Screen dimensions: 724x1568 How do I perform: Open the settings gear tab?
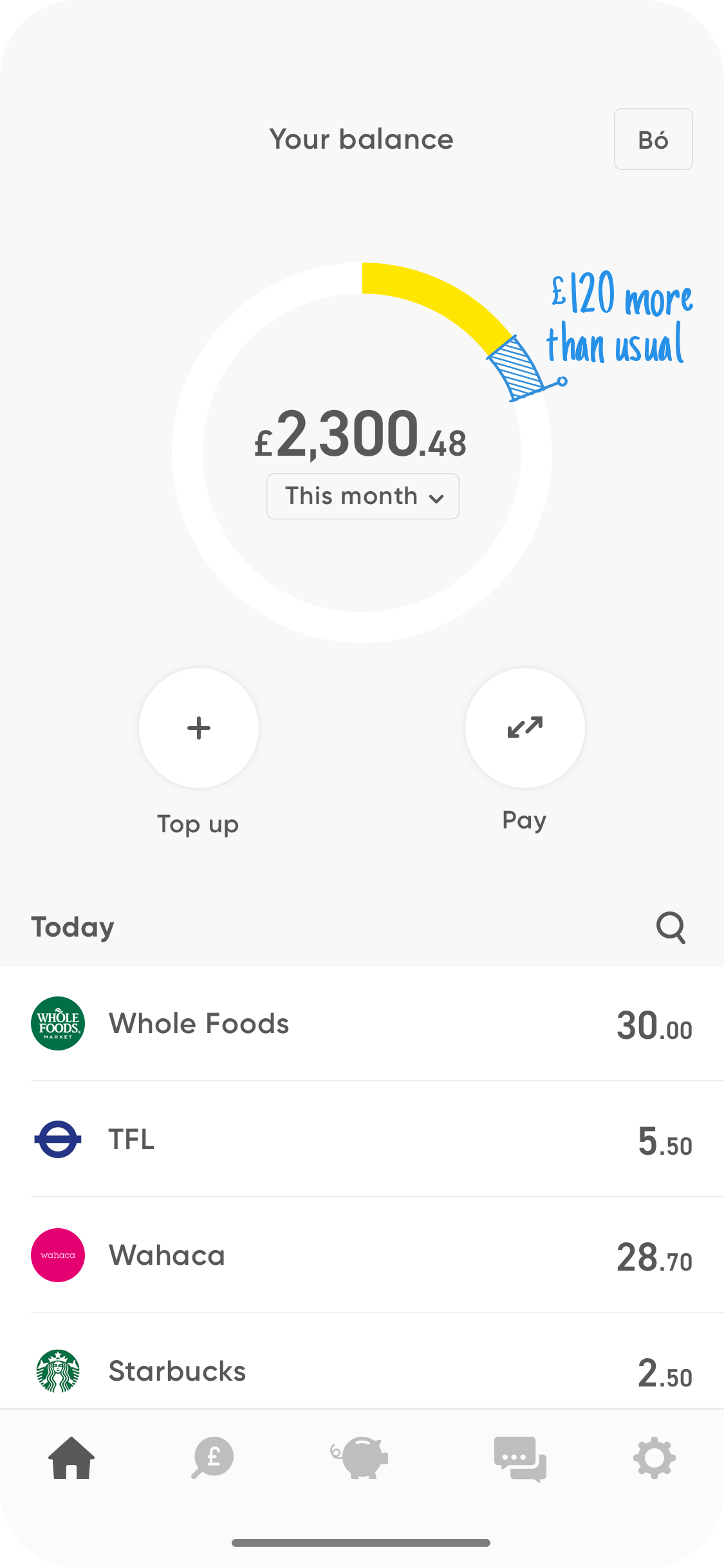(654, 1458)
